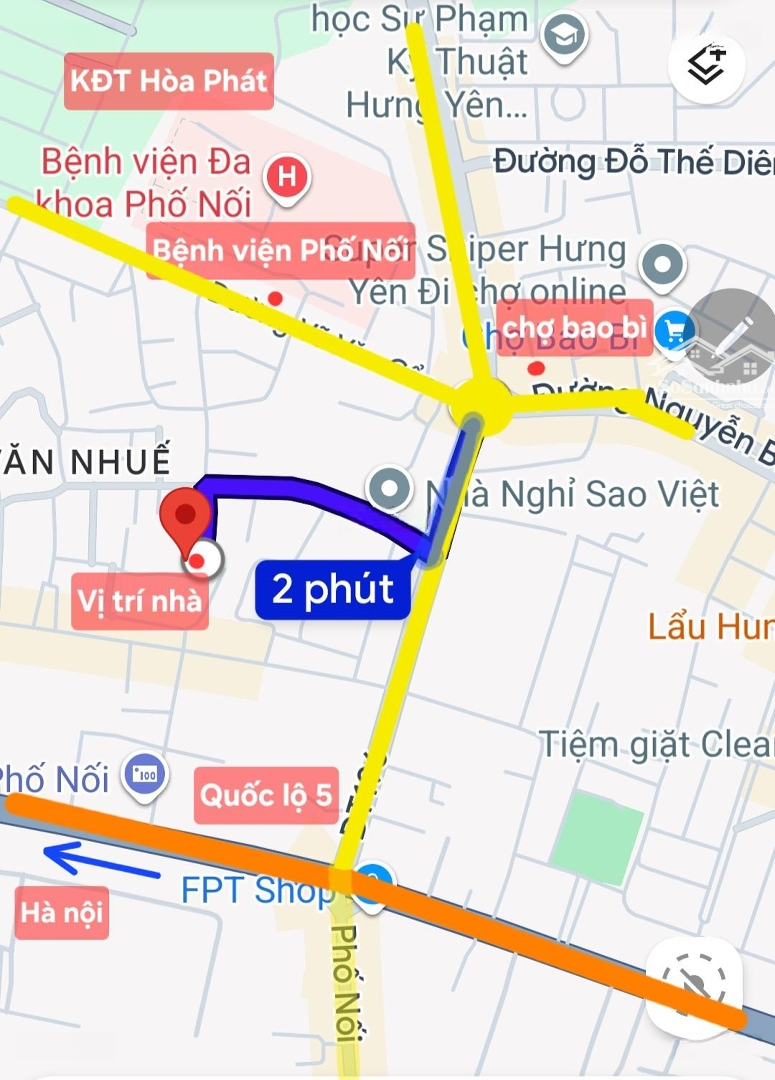Select the 2 phút route duration badge

[x=331, y=590]
